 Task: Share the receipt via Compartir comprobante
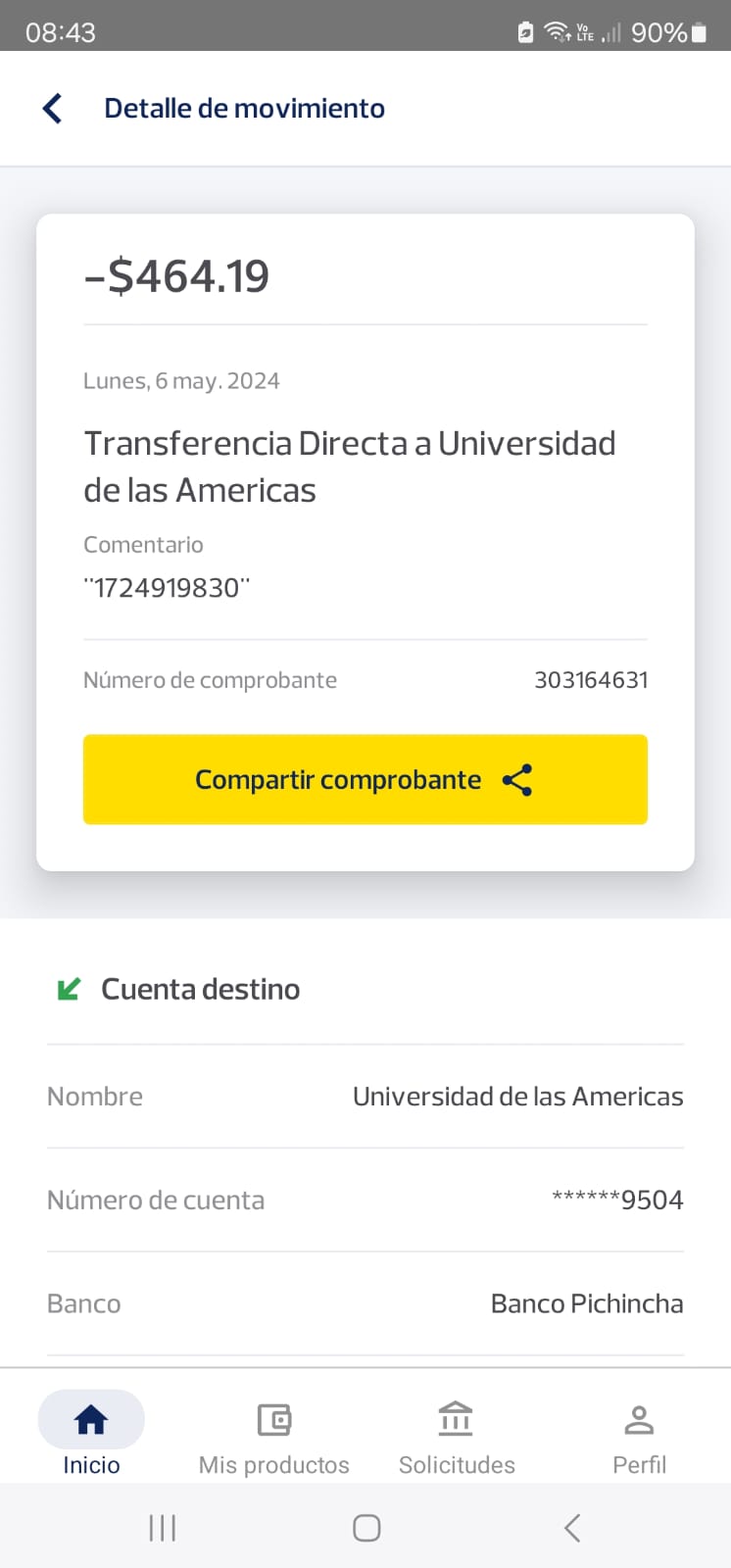(x=365, y=779)
